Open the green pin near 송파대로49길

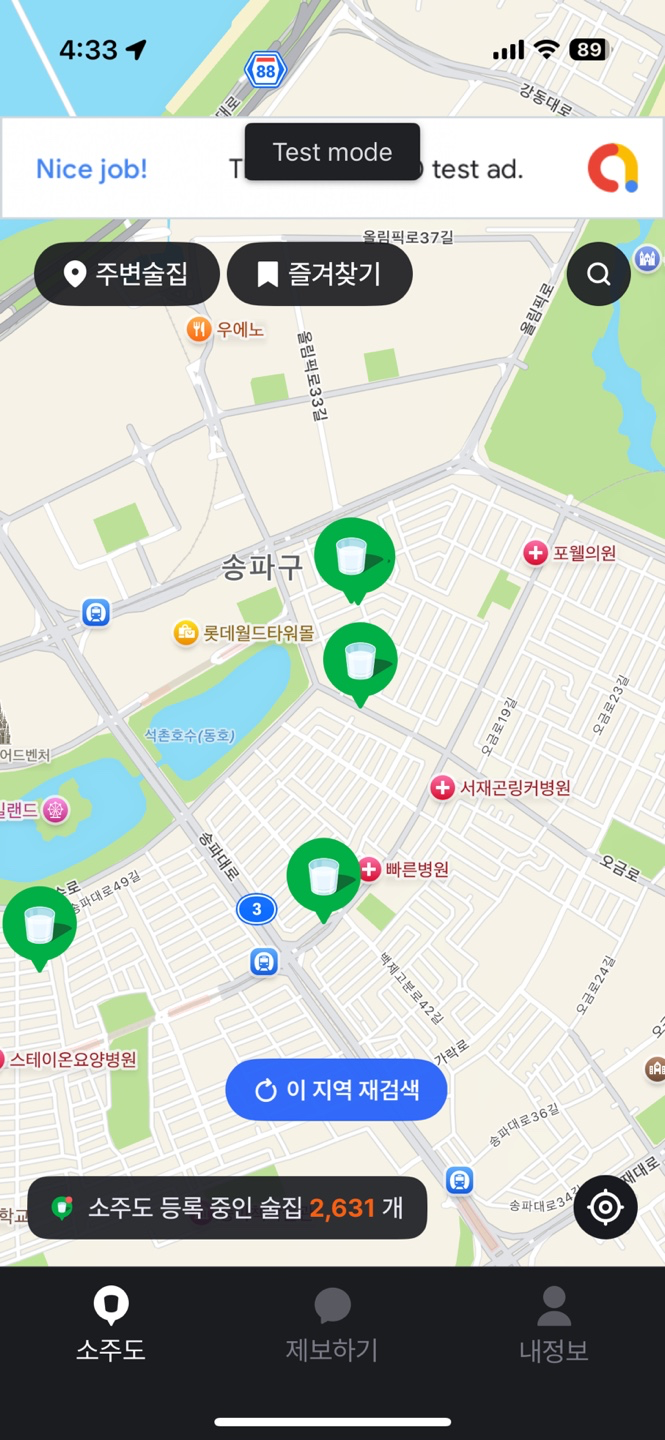tap(39, 925)
